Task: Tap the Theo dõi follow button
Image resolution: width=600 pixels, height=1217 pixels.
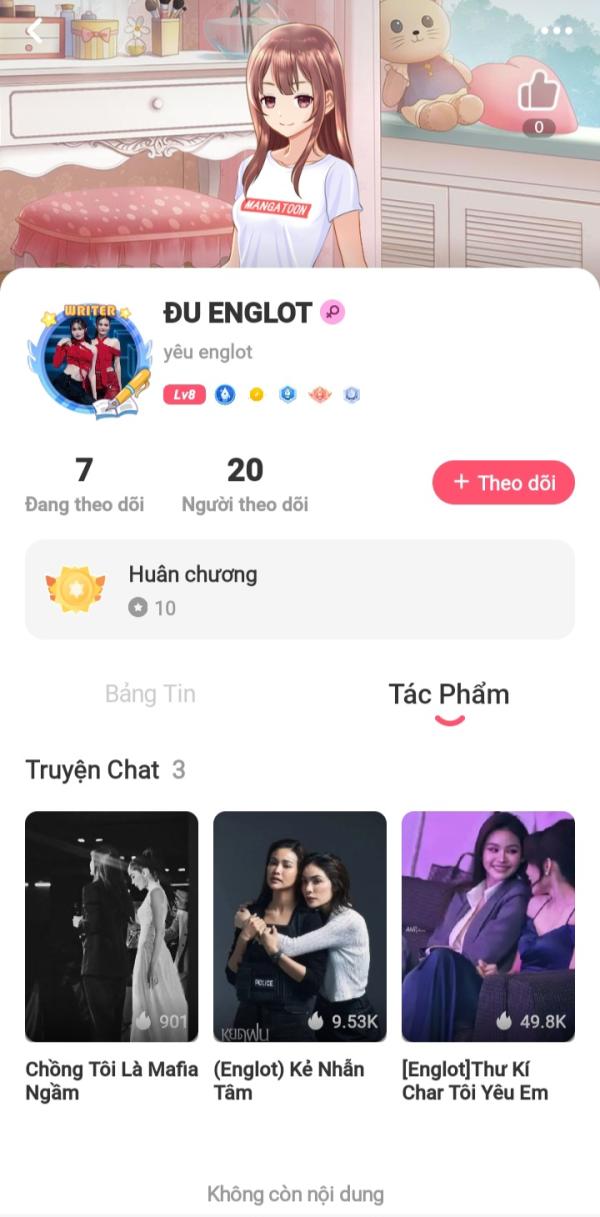Action: click(x=503, y=482)
